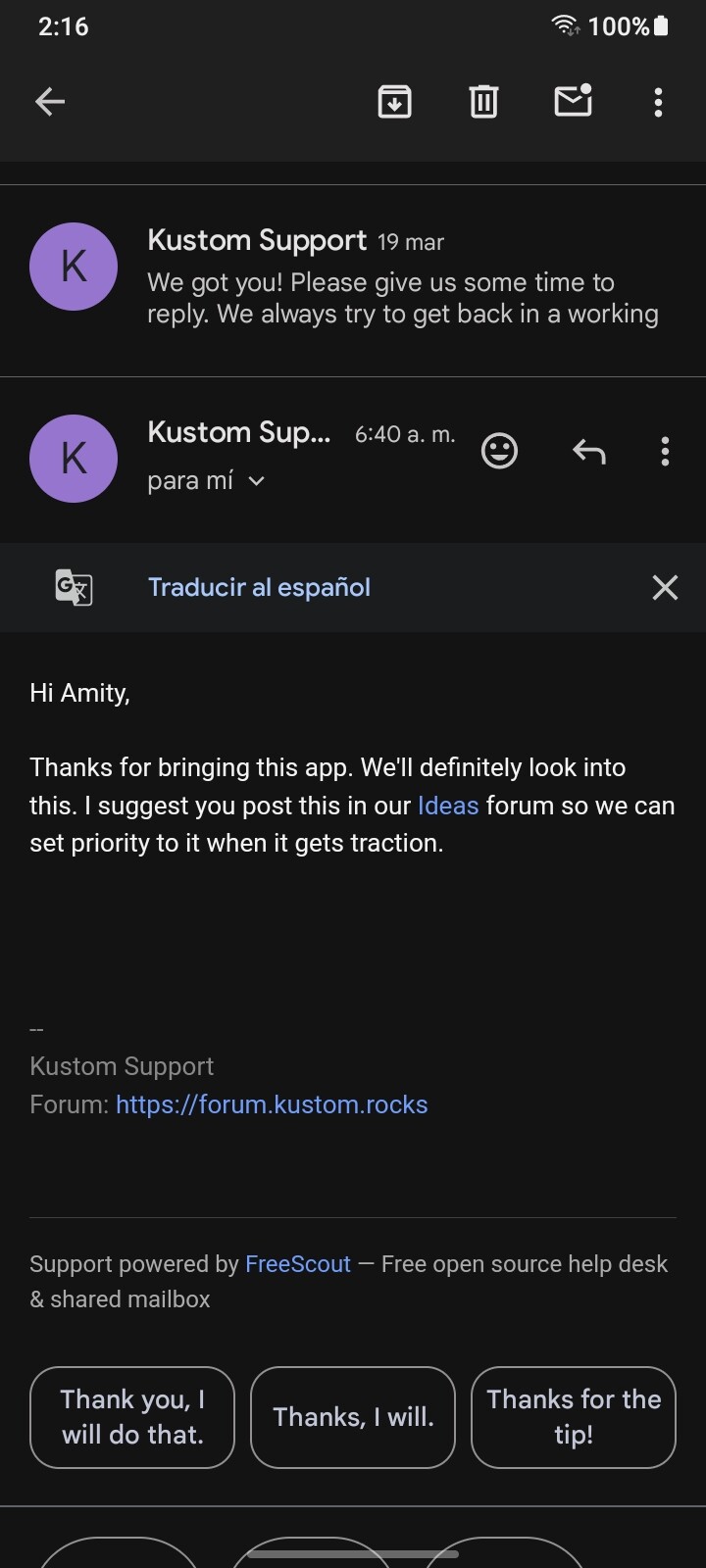
Task: Tap Traducir al español
Action: click(x=259, y=587)
